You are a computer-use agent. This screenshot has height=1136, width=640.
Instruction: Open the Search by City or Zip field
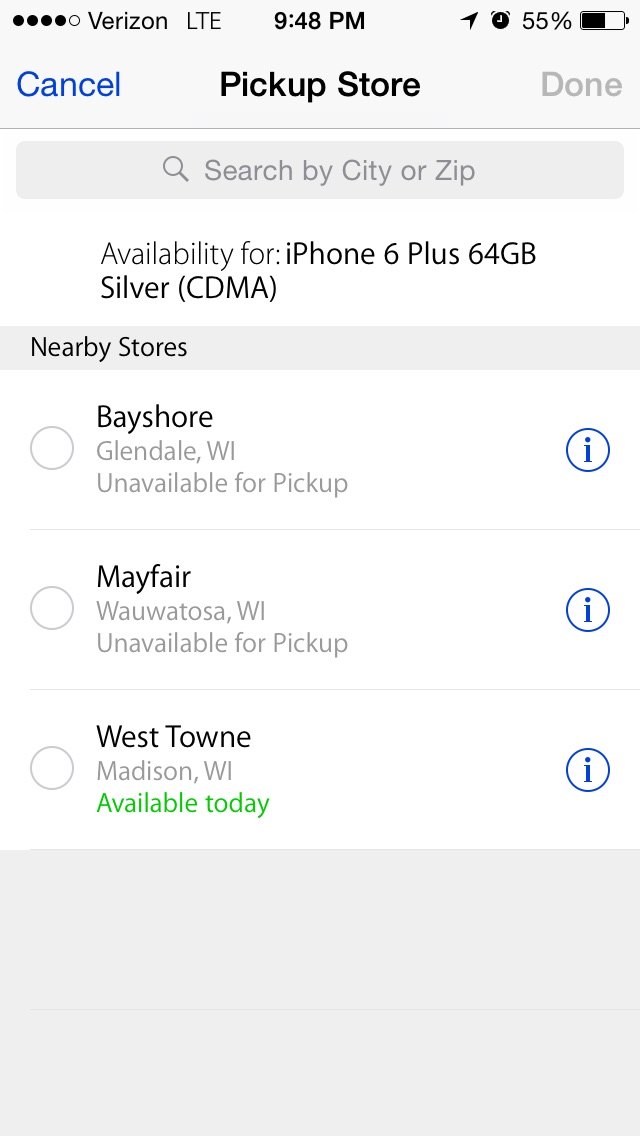pyautogui.click(x=320, y=170)
